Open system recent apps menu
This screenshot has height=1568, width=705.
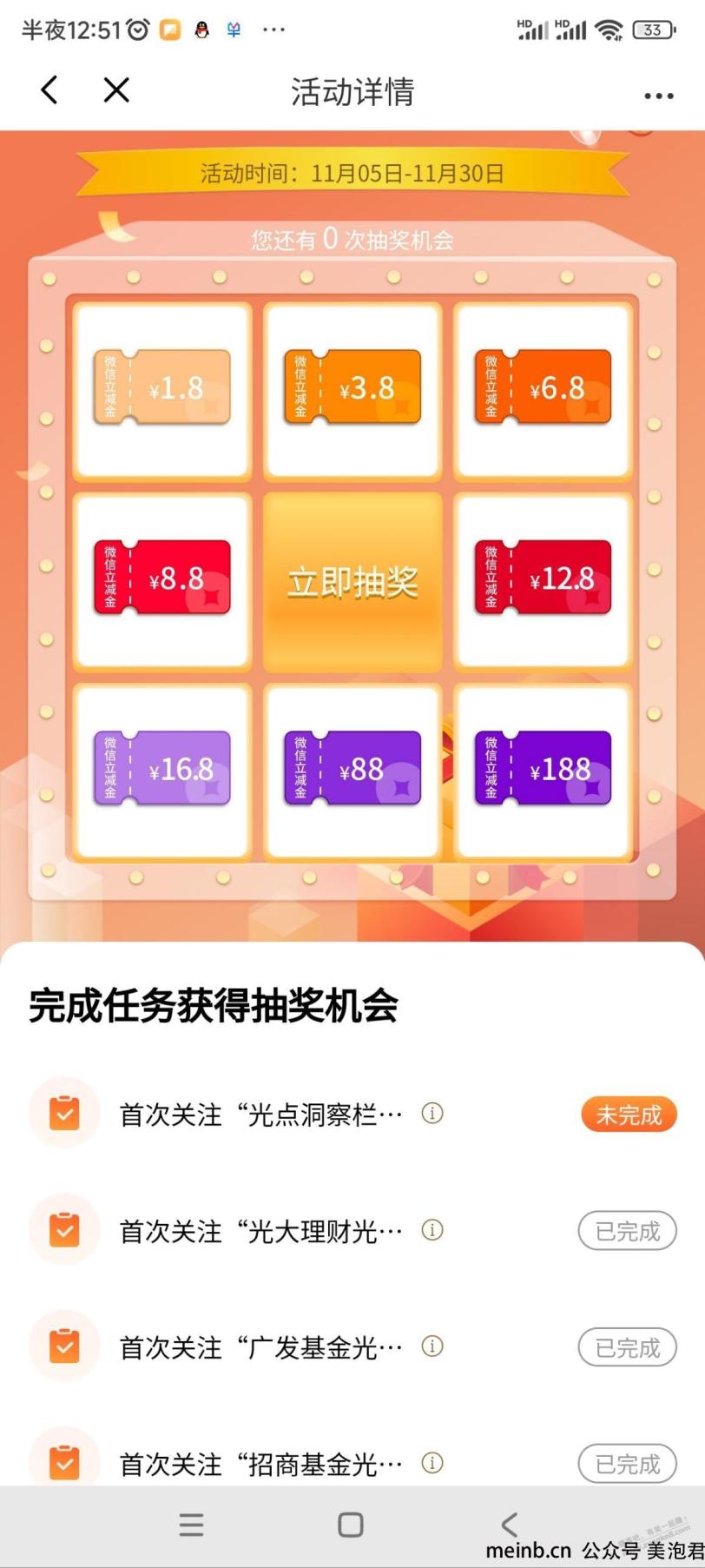(x=191, y=1525)
